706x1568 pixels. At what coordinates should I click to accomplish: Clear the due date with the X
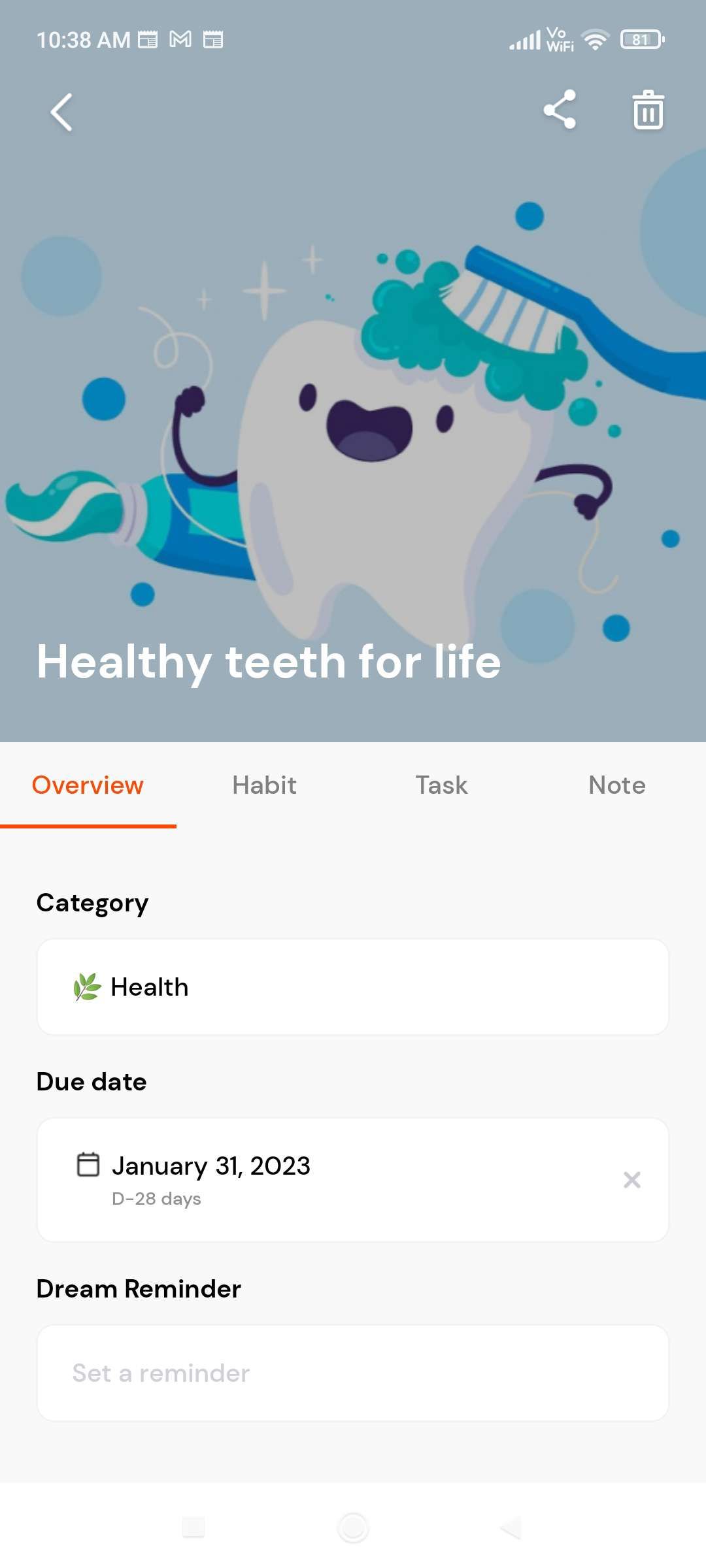pos(631,1180)
